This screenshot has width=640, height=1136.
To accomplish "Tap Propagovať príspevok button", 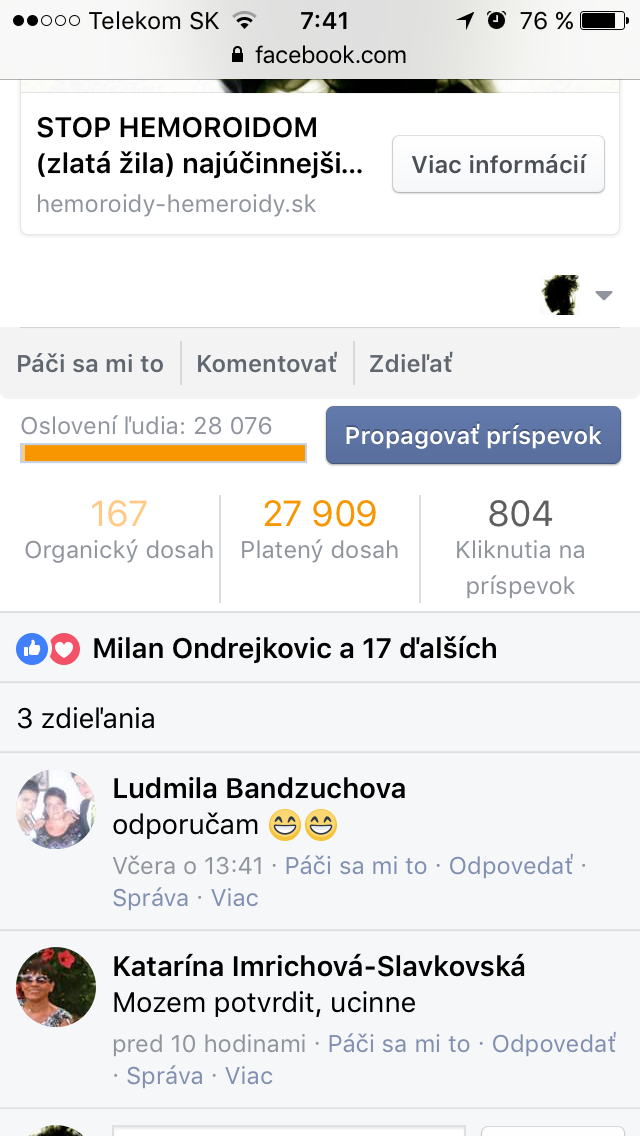I will [x=473, y=436].
